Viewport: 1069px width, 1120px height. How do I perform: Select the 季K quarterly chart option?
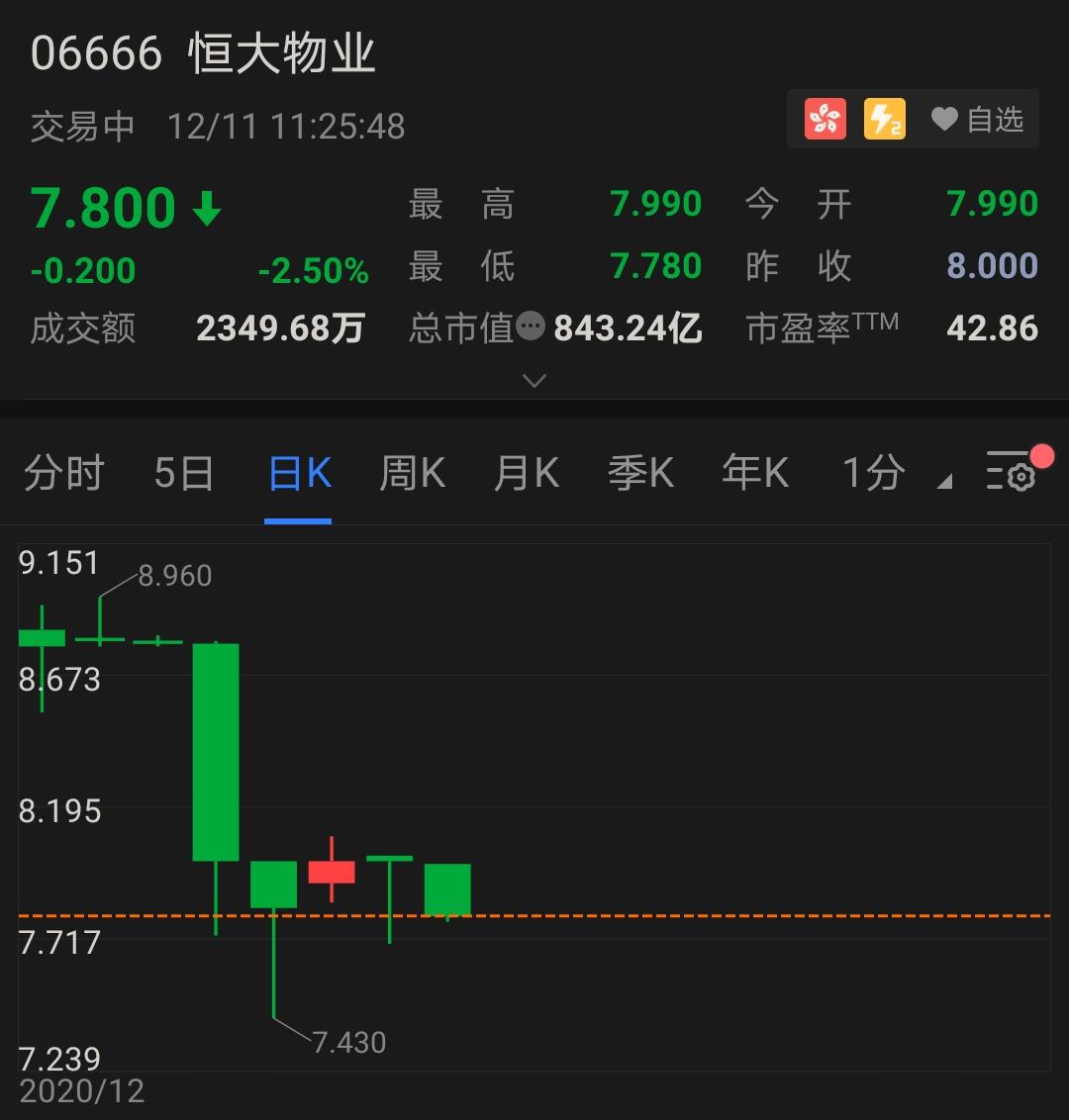coord(640,473)
